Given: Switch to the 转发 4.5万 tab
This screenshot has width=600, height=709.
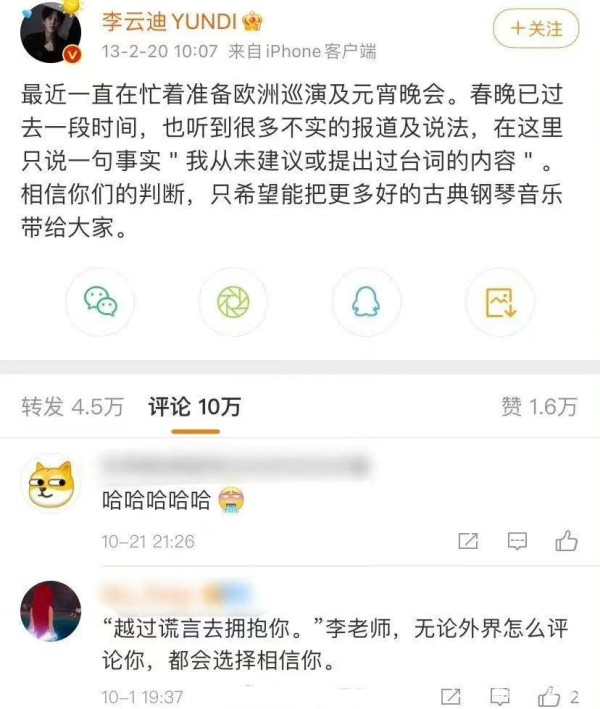Looking at the screenshot, I should 73,406.
